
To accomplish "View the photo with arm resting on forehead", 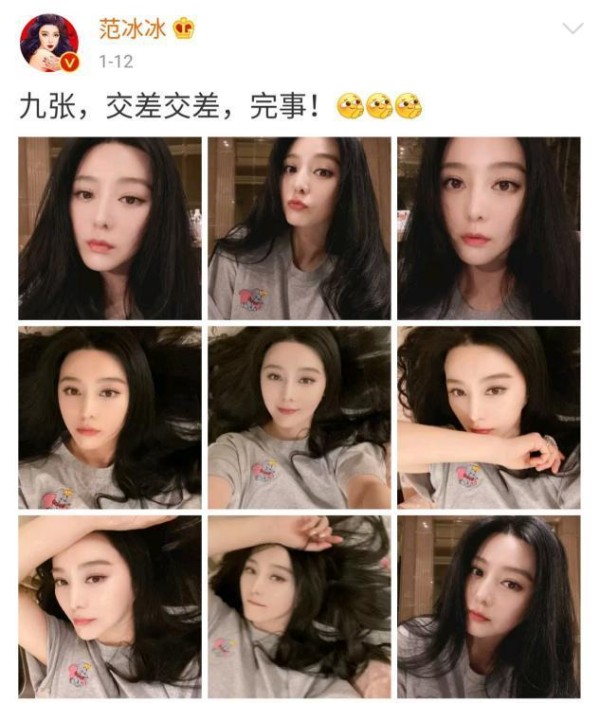I will coord(109,606).
